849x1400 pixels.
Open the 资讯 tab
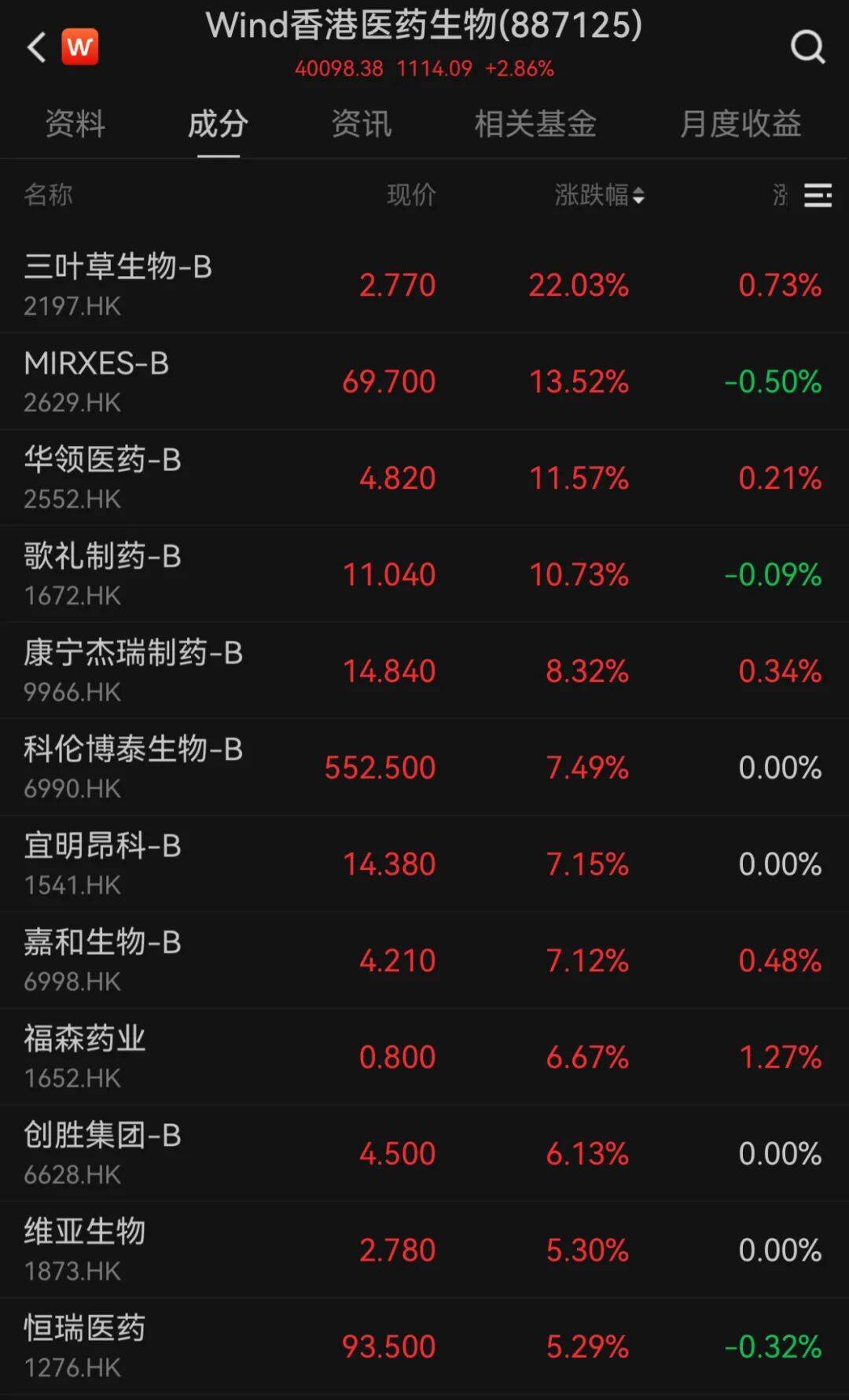point(362,124)
